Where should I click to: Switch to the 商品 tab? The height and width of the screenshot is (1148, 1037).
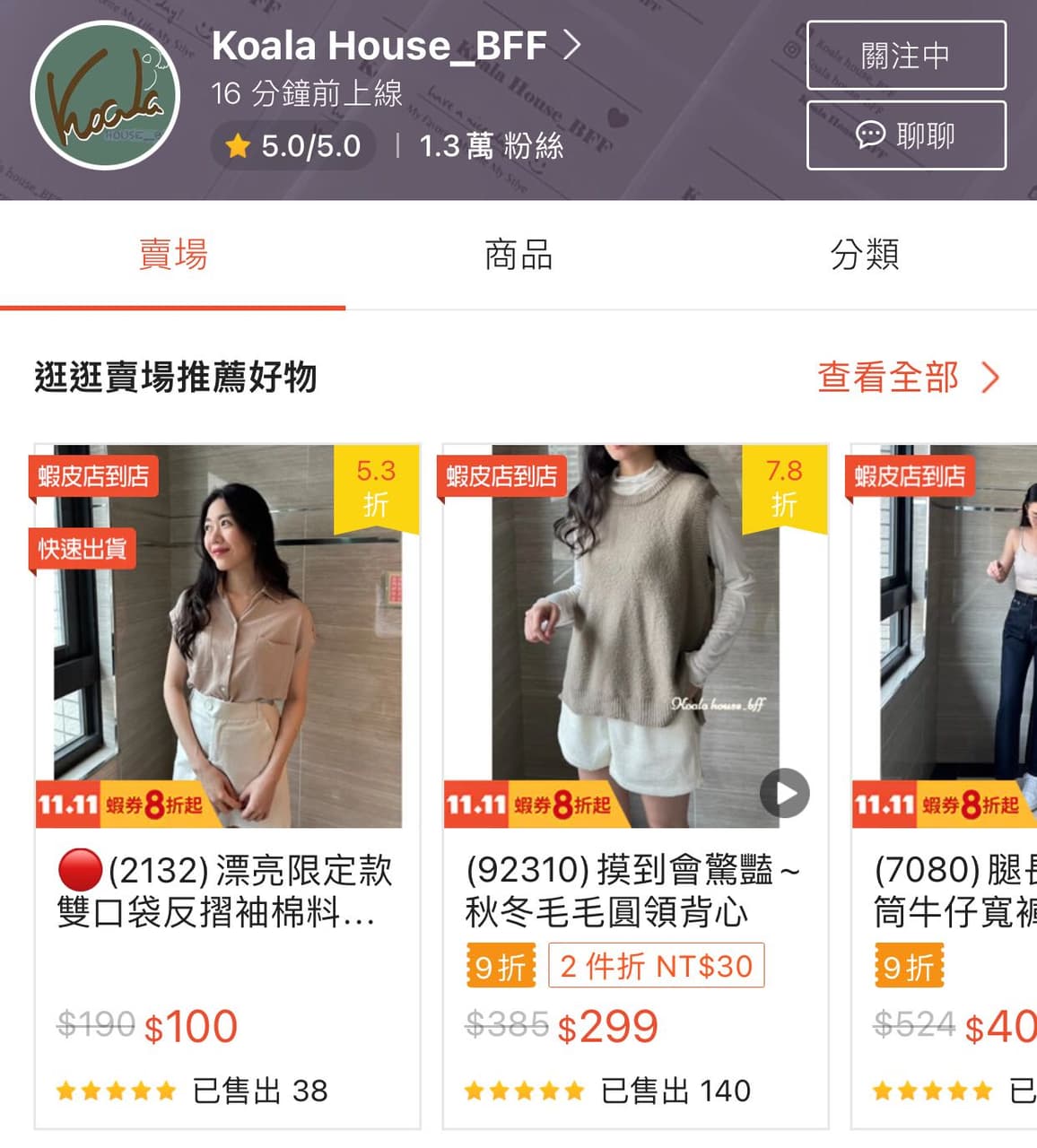coord(518,255)
